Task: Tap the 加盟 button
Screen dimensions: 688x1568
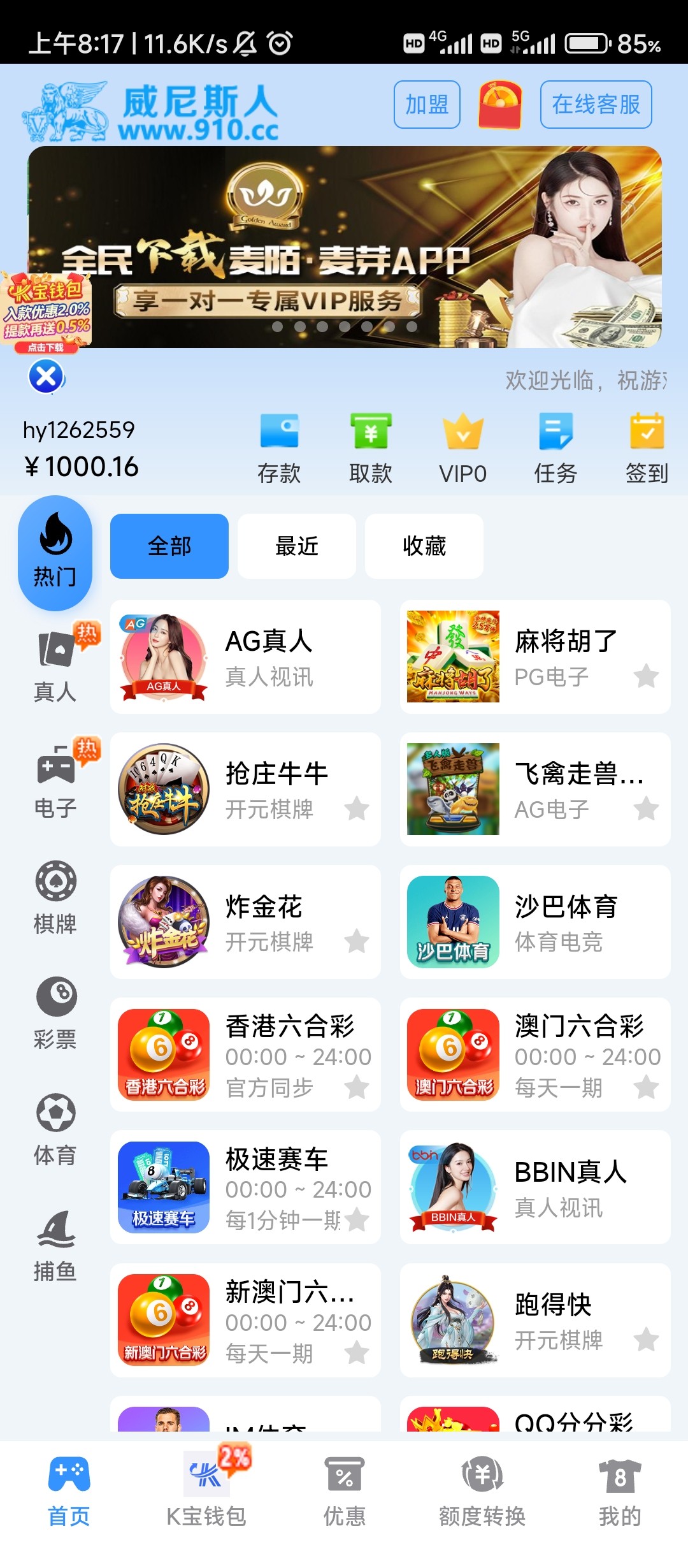Action: (x=426, y=105)
